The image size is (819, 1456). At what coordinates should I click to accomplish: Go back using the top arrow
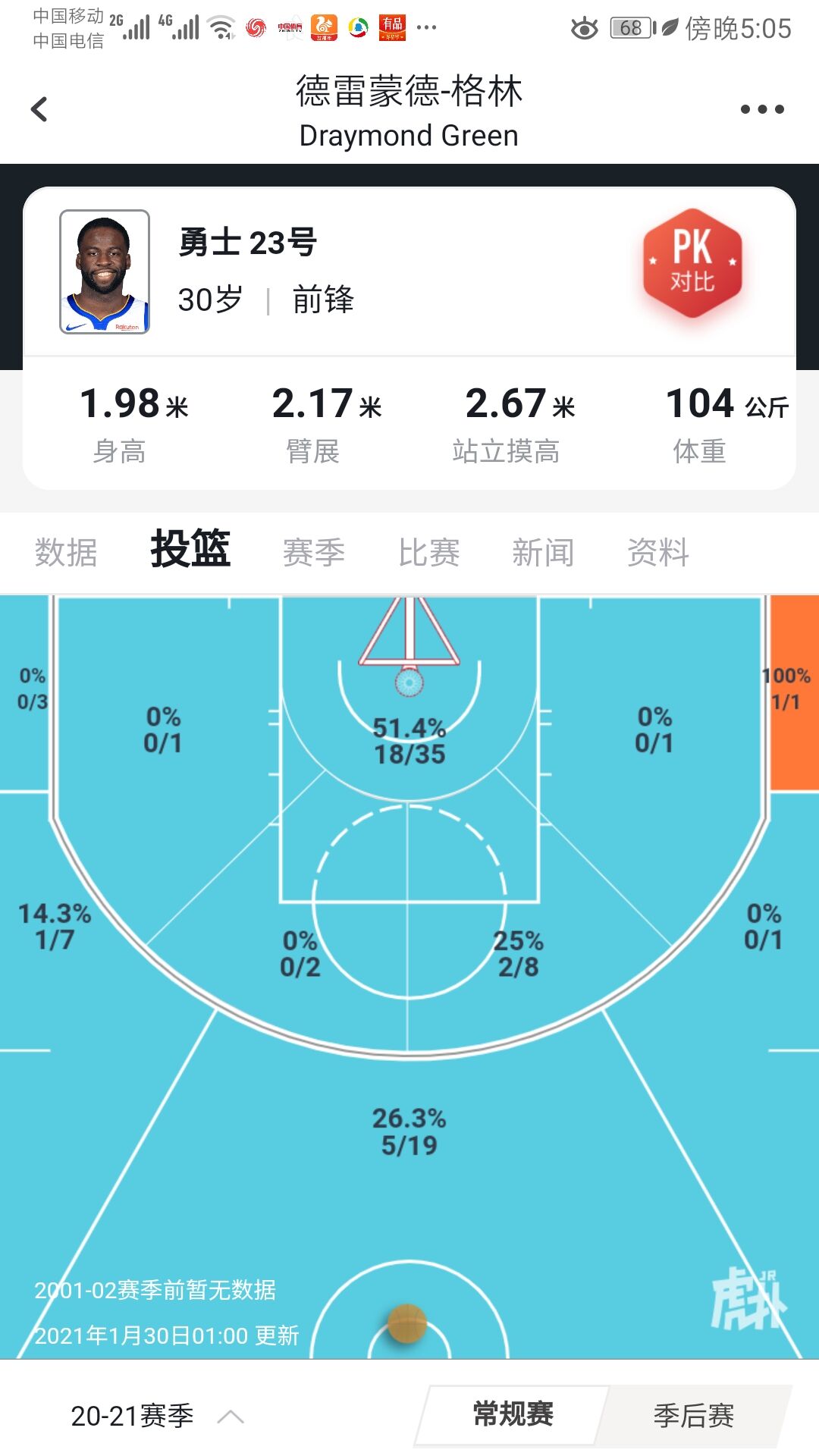click(39, 109)
